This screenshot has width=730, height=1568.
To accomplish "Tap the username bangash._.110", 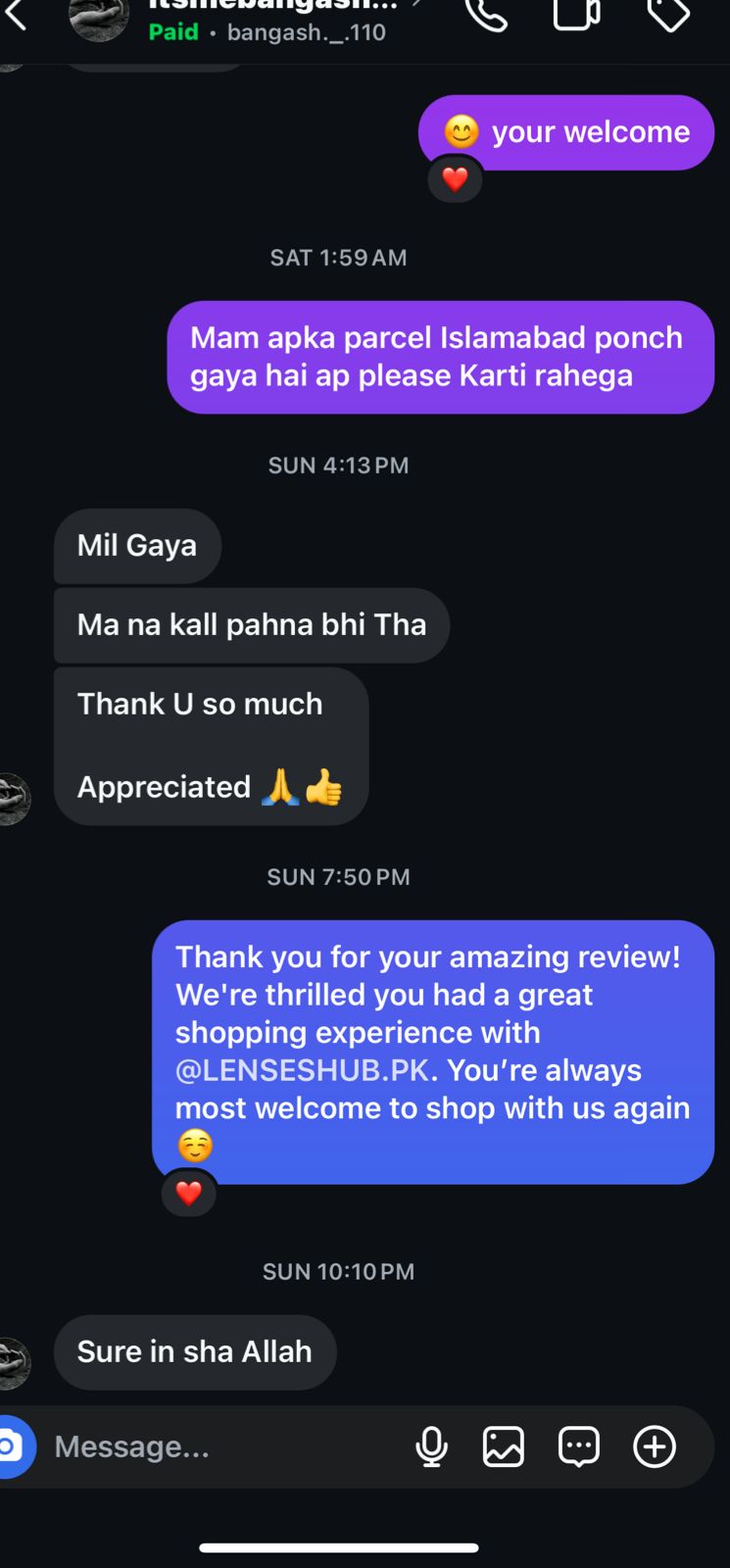I will [x=306, y=31].
